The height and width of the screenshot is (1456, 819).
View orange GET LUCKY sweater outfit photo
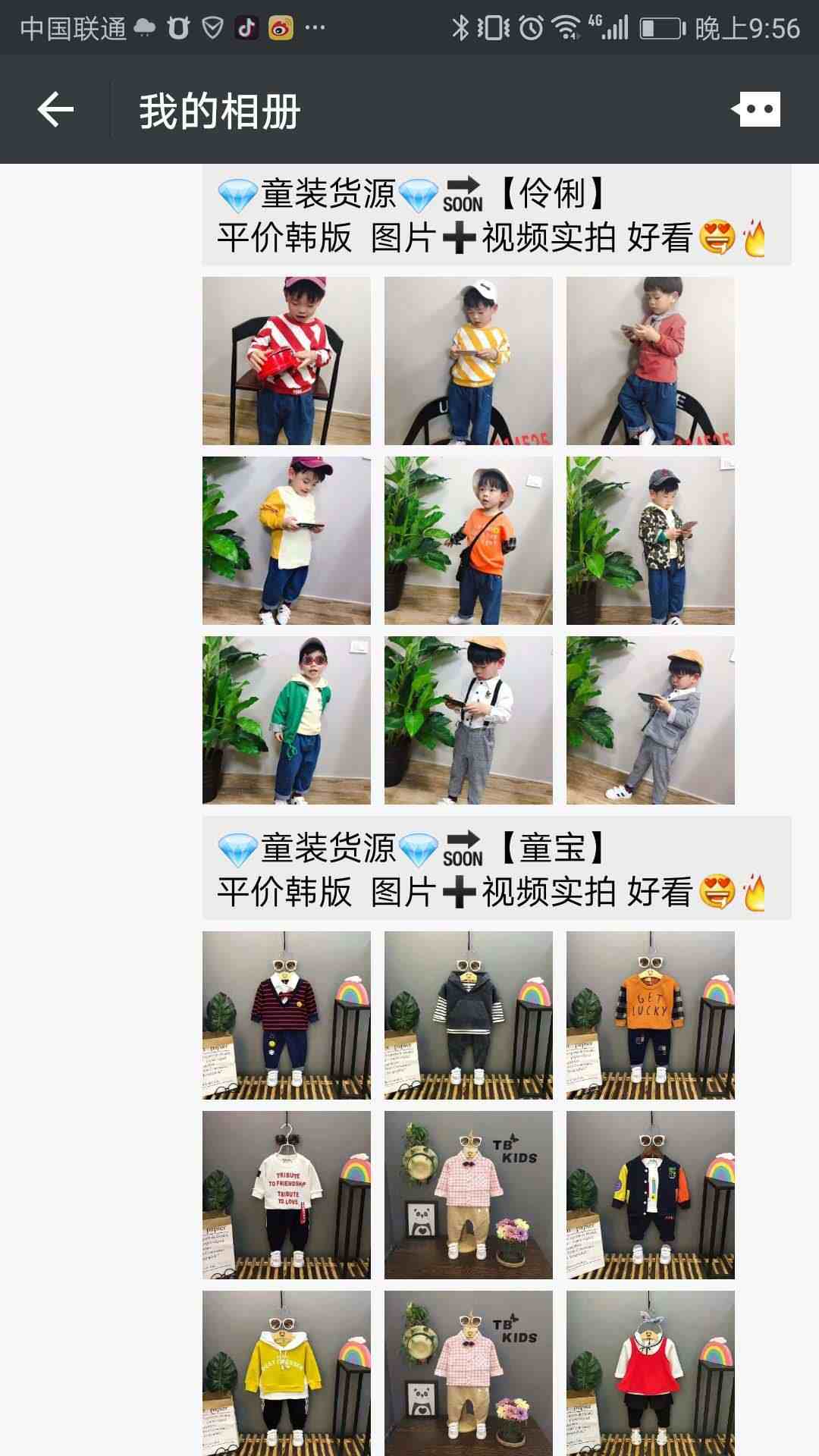tap(651, 1015)
